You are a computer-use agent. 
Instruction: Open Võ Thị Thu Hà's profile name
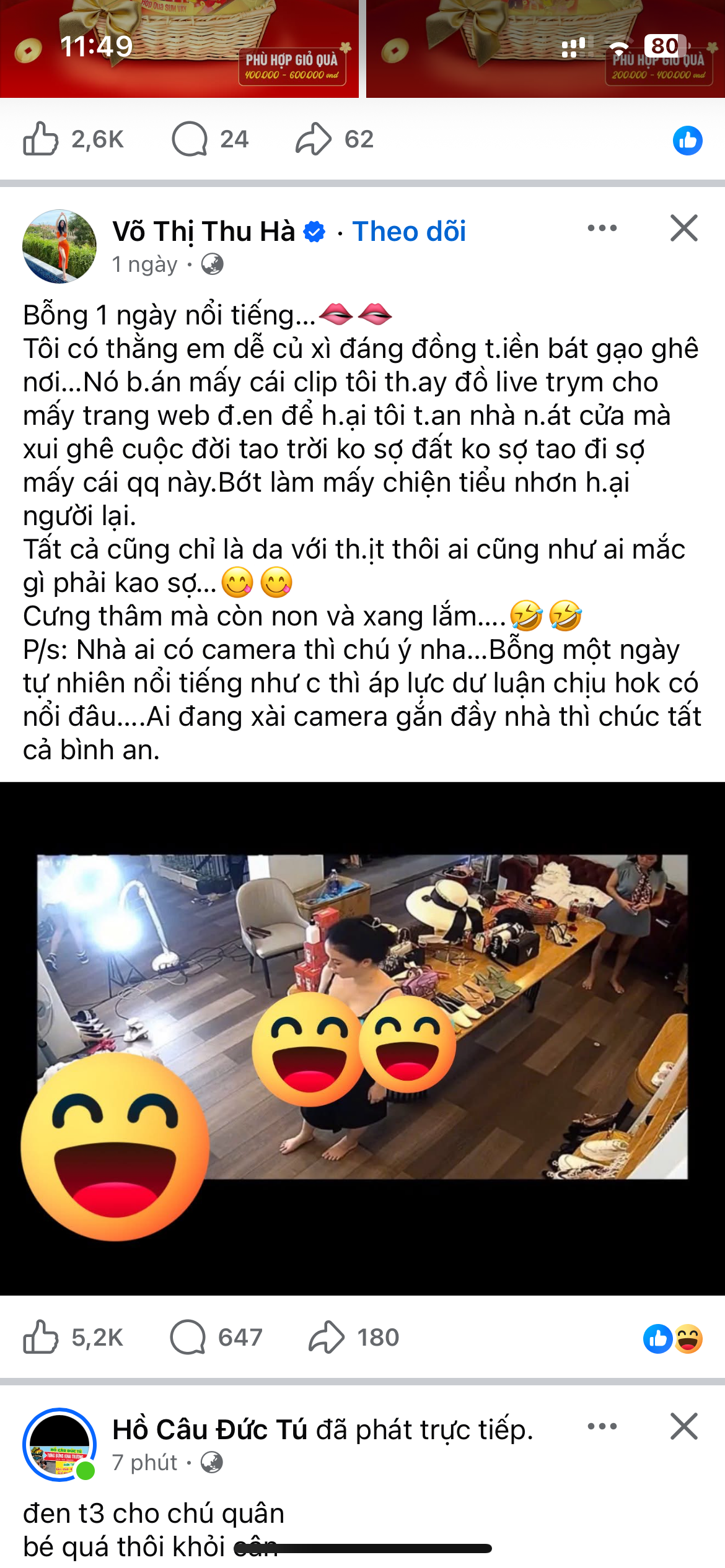[x=203, y=232]
